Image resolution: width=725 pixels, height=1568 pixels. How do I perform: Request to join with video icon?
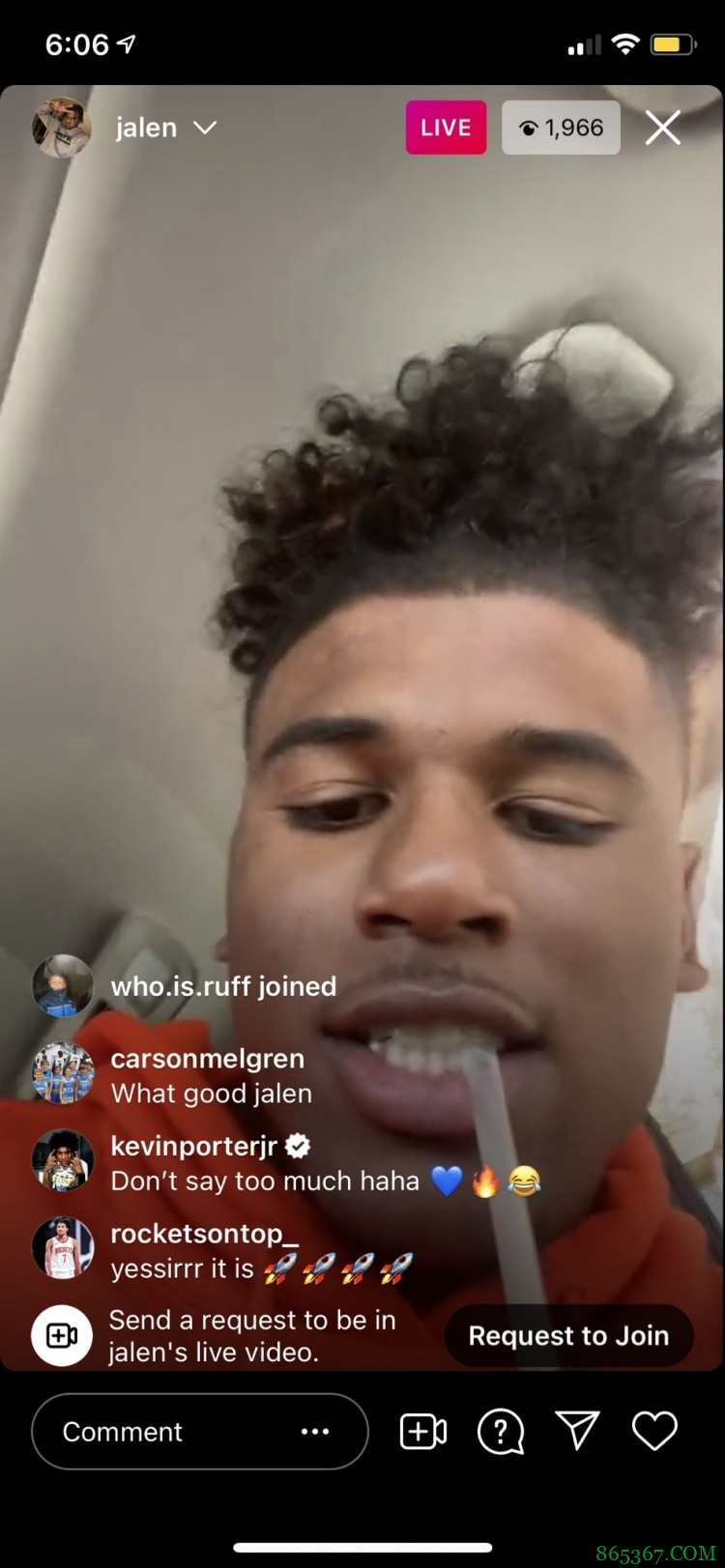coord(423,1432)
